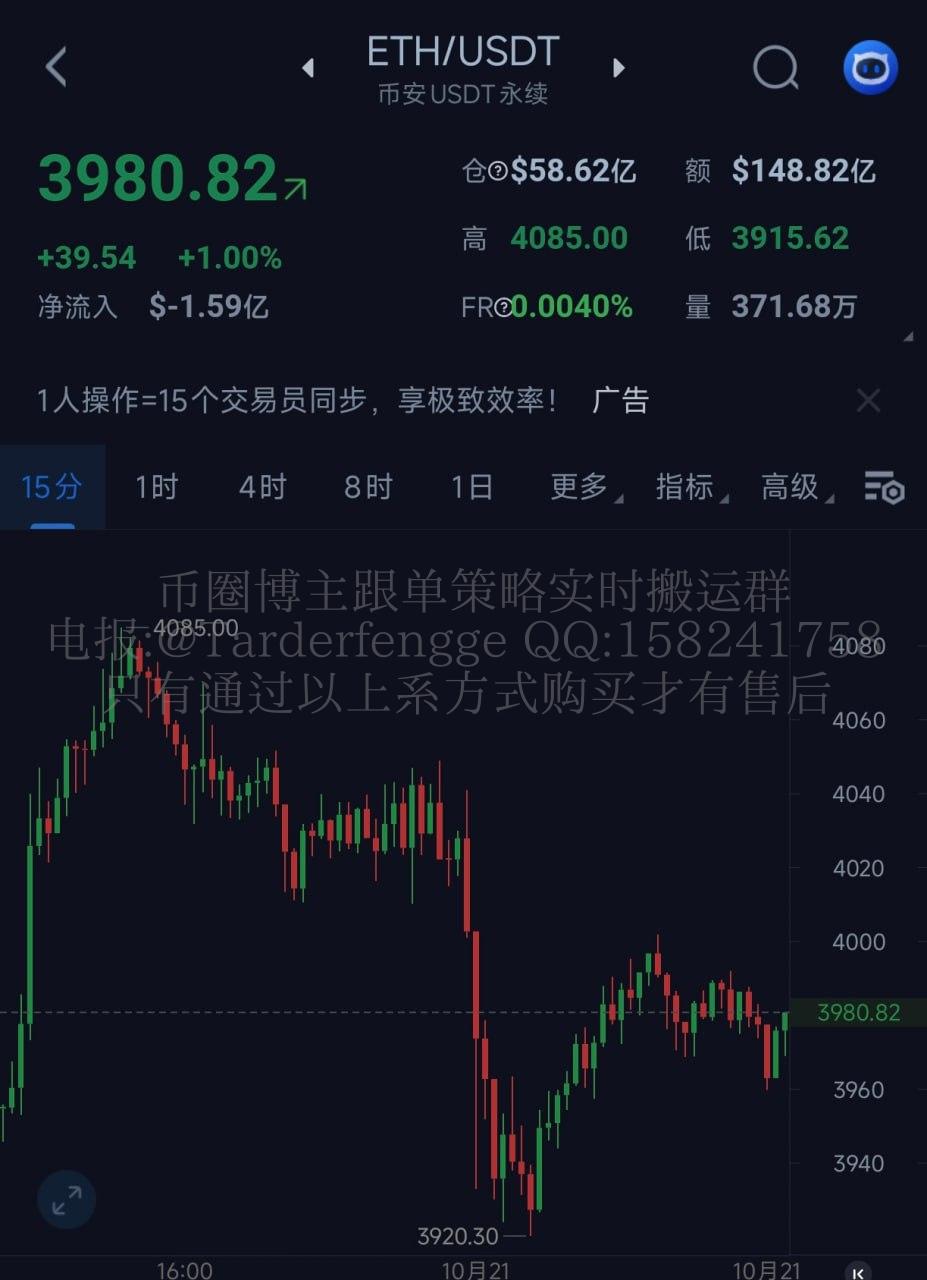Switch to the previous trading pair
This screenshot has width=927, height=1280.
point(308,67)
